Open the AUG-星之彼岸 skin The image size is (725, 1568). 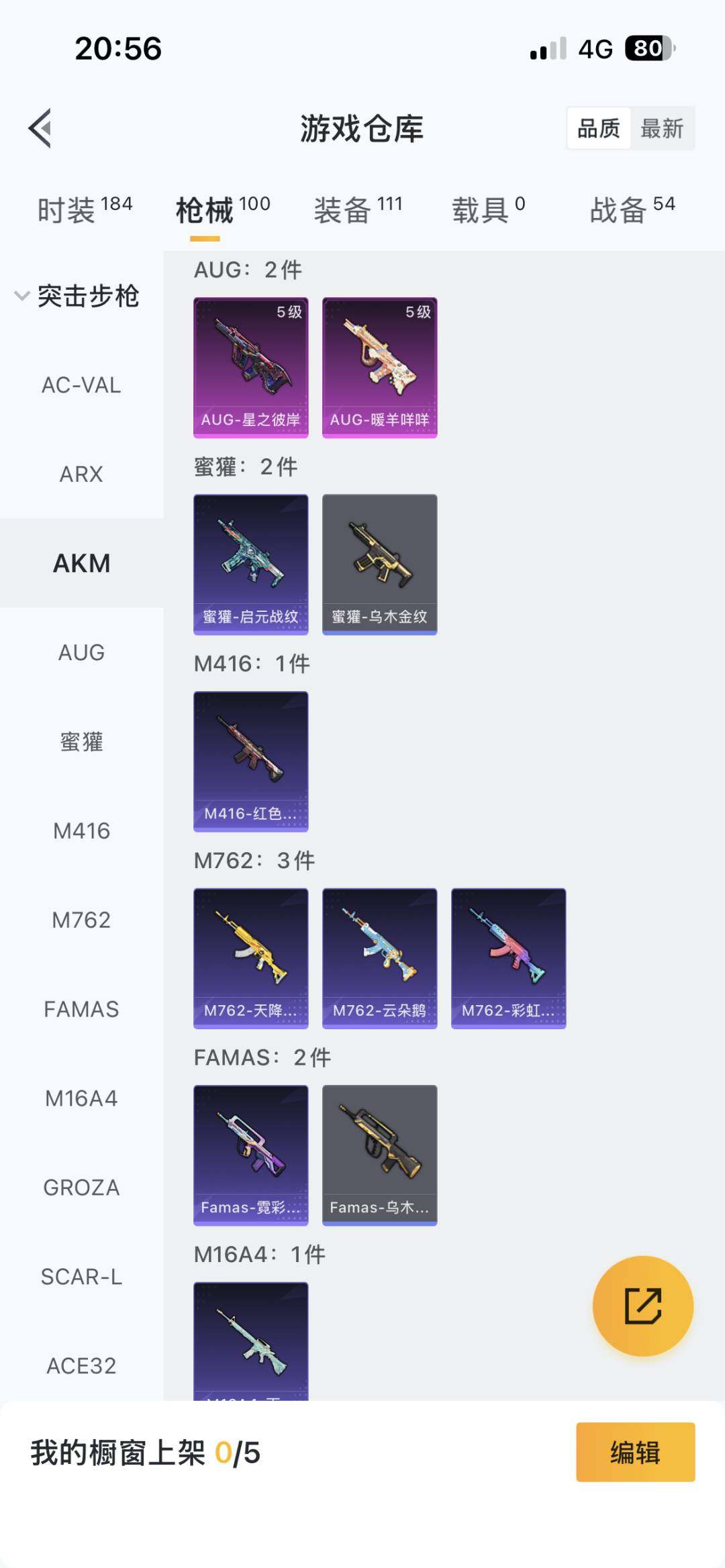[251, 367]
